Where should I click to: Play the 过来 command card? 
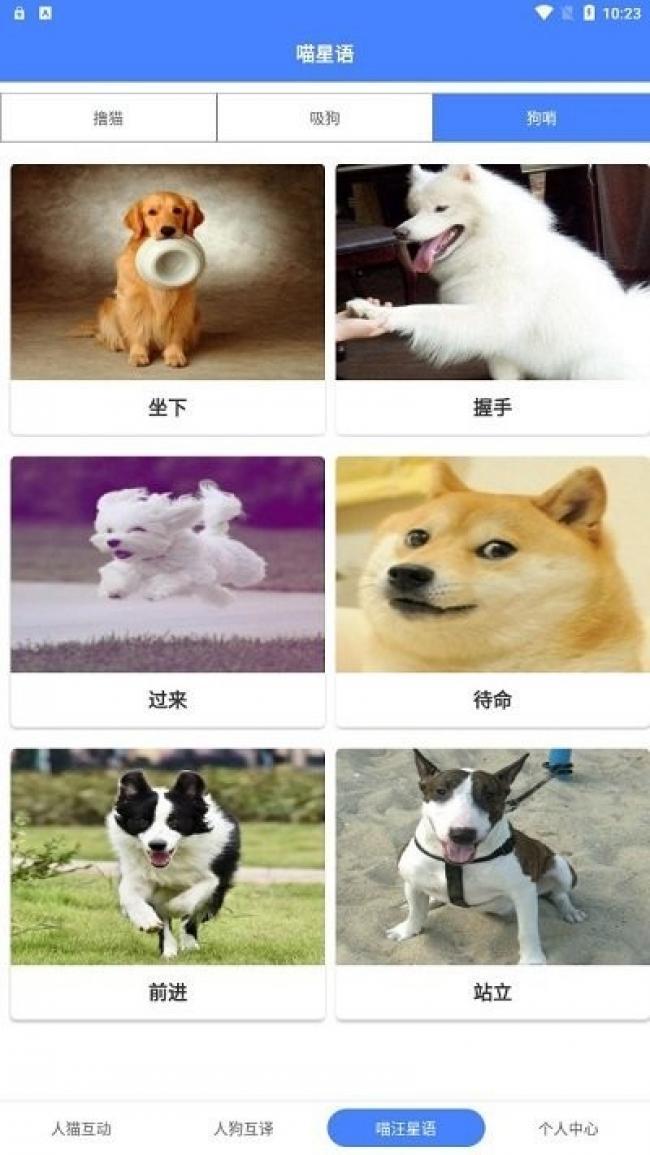167,591
